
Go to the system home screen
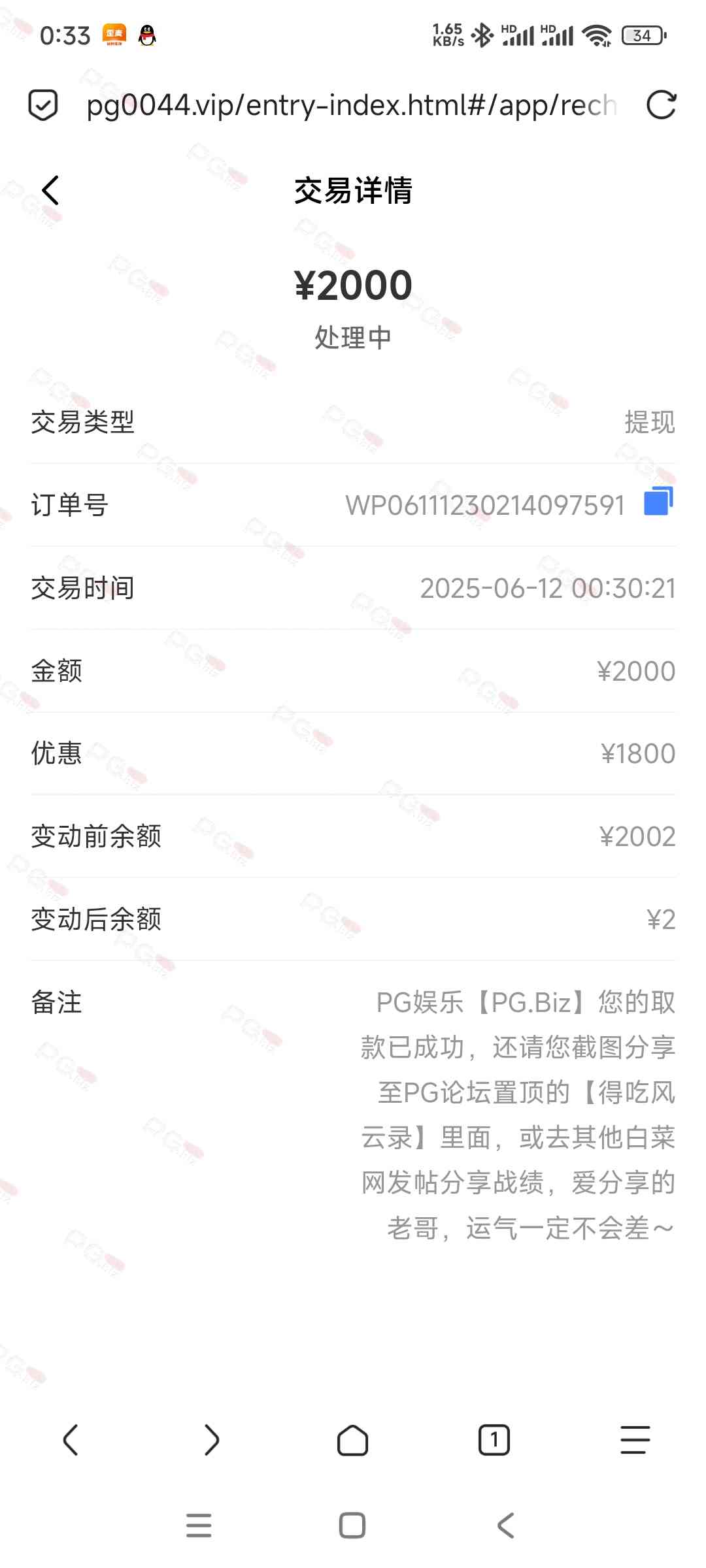(x=352, y=1526)
